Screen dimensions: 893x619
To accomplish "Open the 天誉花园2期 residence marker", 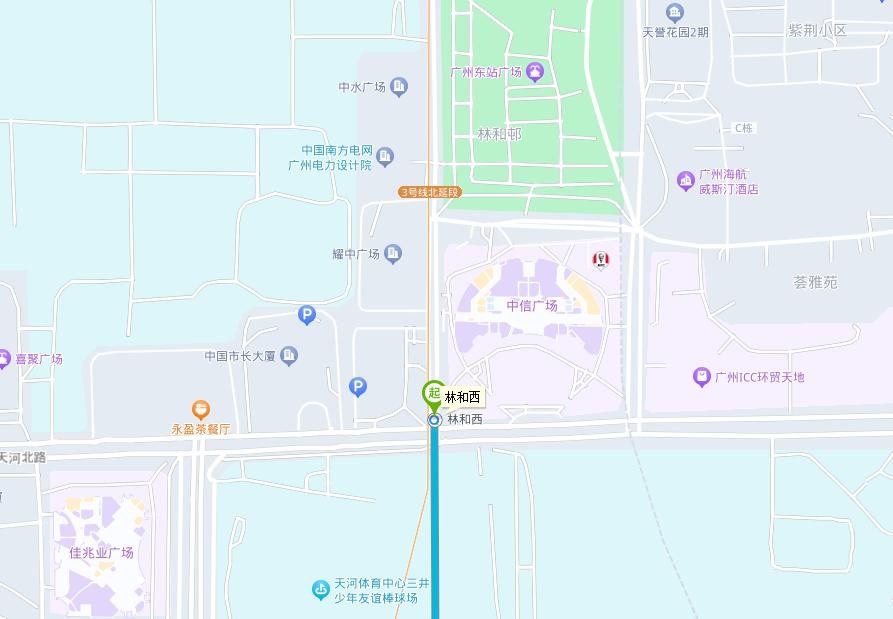I will 675,13.
